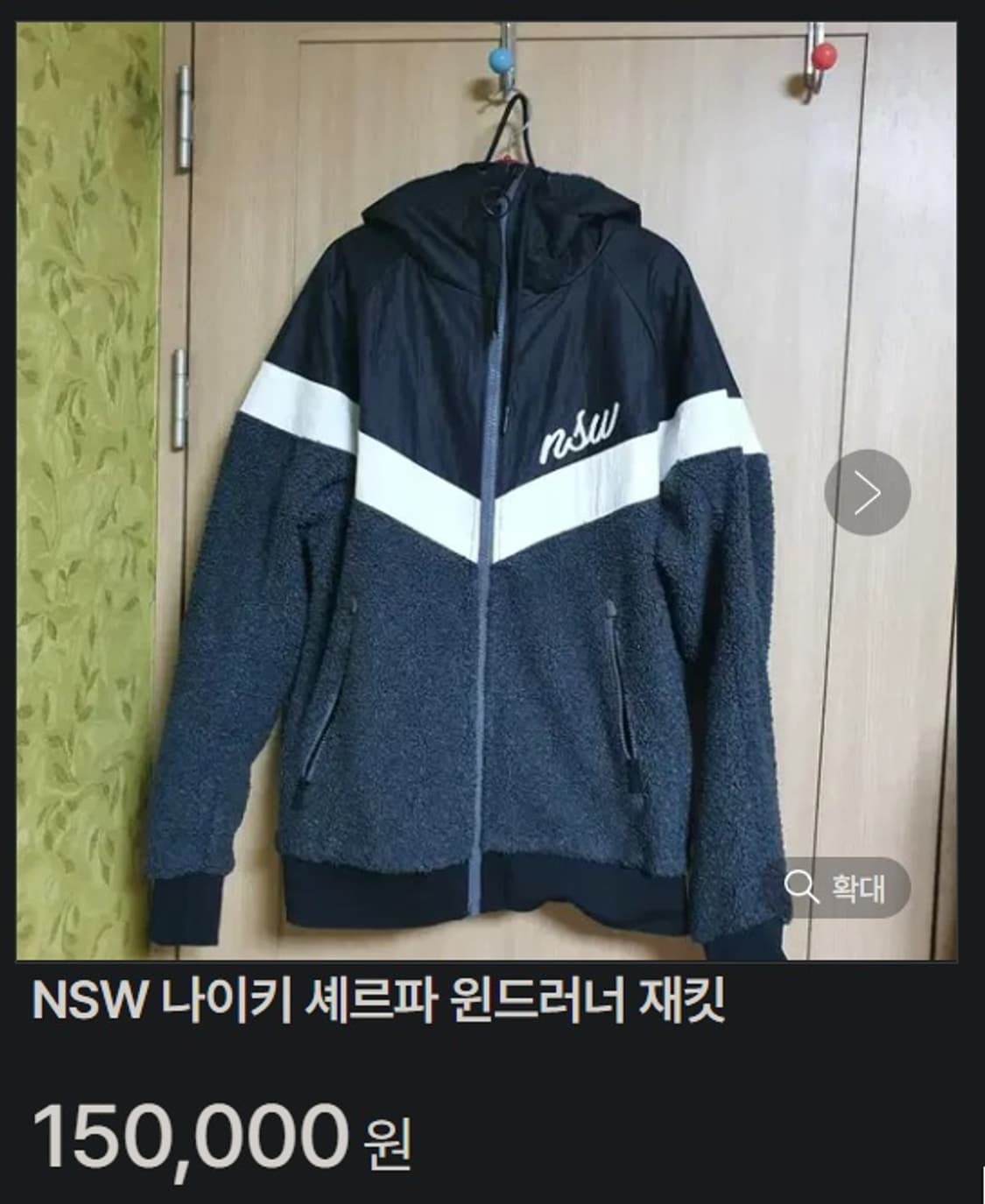Click the gray overlay band of the next arrow

click(x=867, y=490)
